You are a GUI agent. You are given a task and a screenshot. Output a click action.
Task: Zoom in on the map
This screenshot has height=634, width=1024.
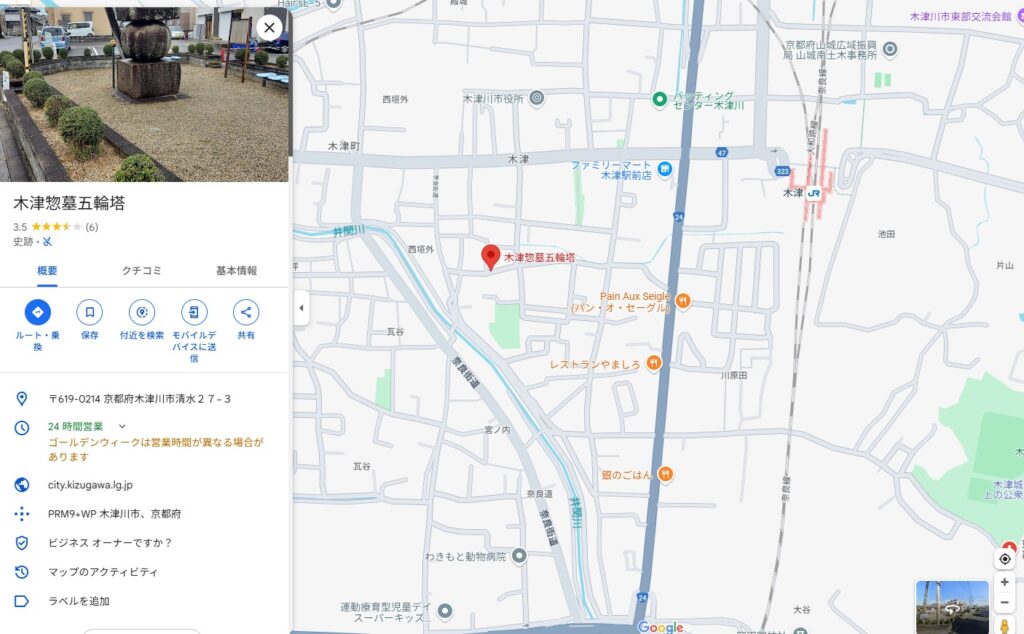click(1005, 582)
